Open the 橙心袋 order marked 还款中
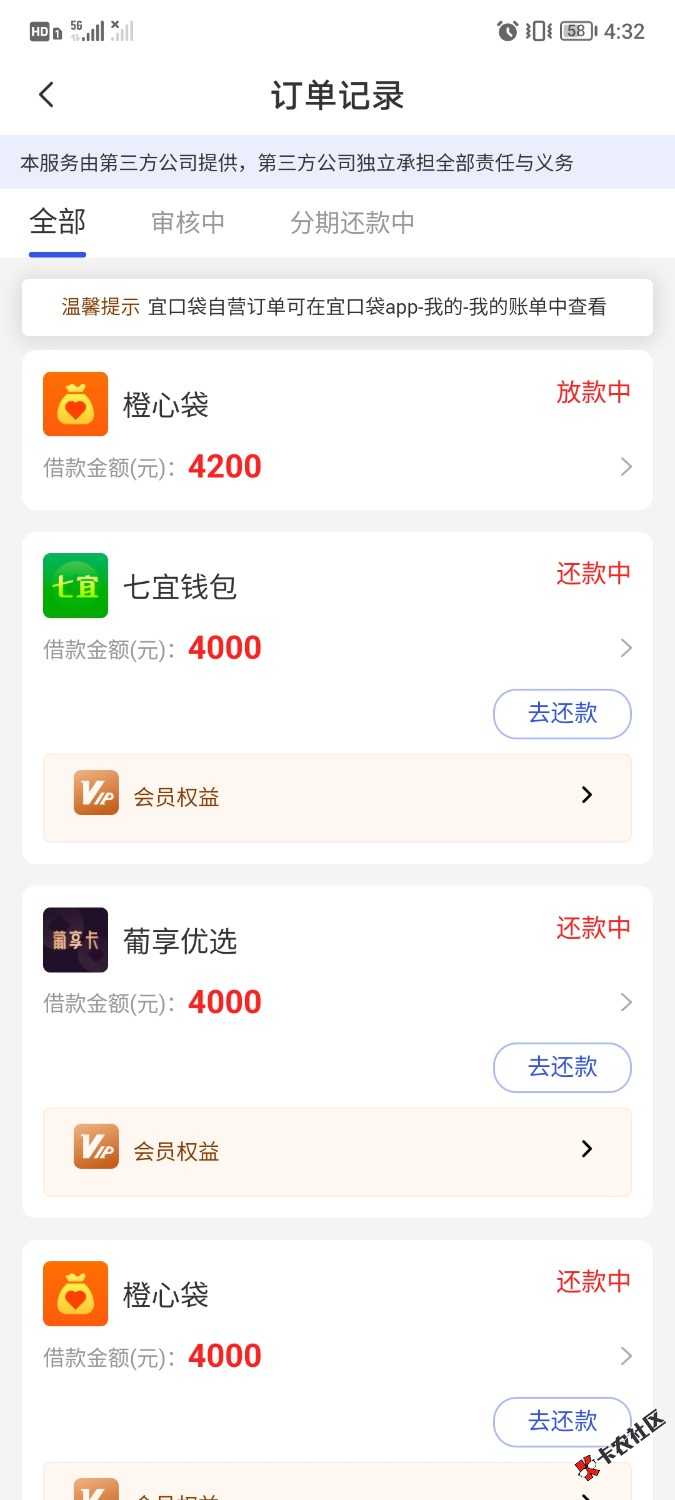675x1500 pixels. tap(337, 1320)
